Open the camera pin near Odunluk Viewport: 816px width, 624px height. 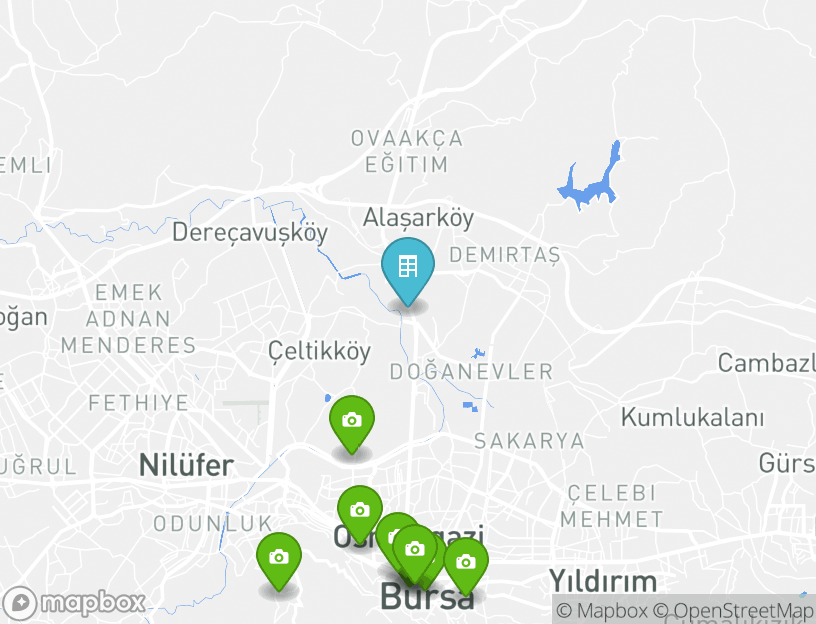point(278,558)
